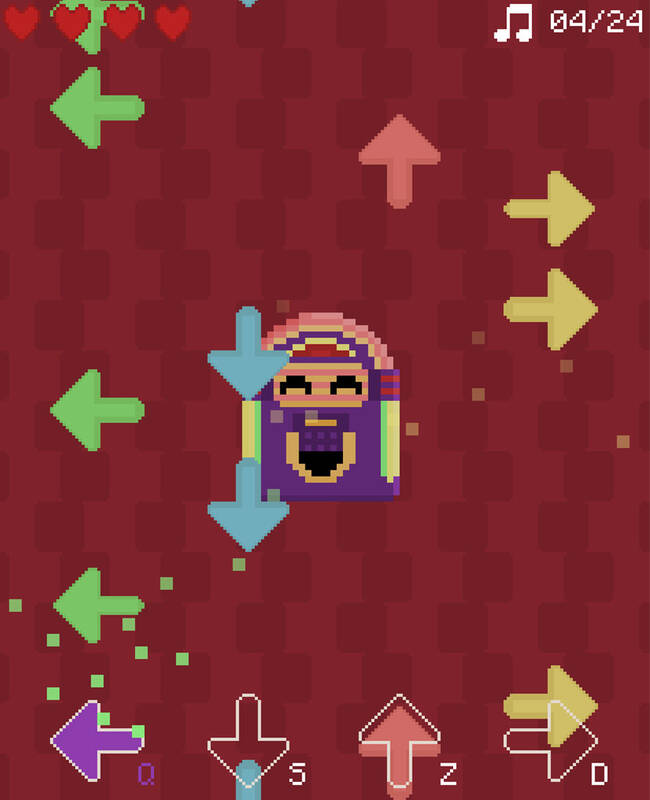Viewport: 650px width, 800px height.
Task: Hit the down arrow target labeled S
Action: click(x=248, y=740)
